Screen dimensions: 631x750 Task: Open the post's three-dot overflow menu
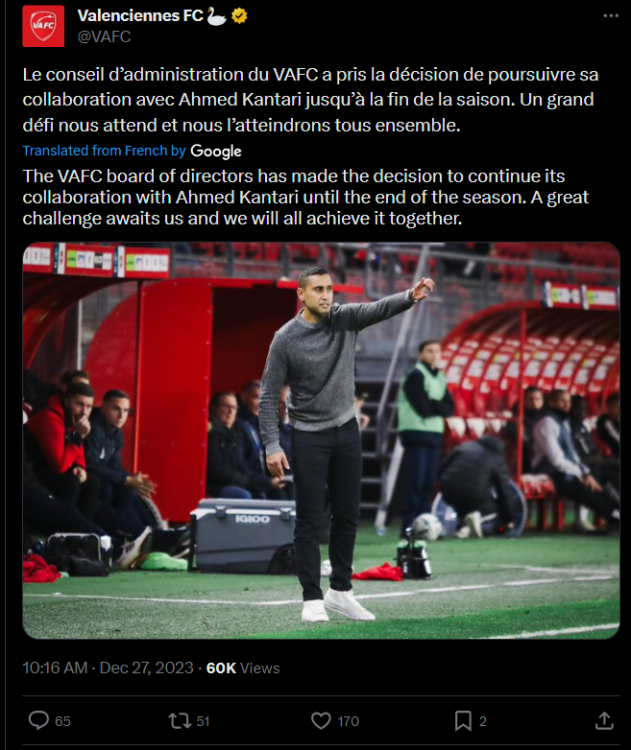point(610,17)
